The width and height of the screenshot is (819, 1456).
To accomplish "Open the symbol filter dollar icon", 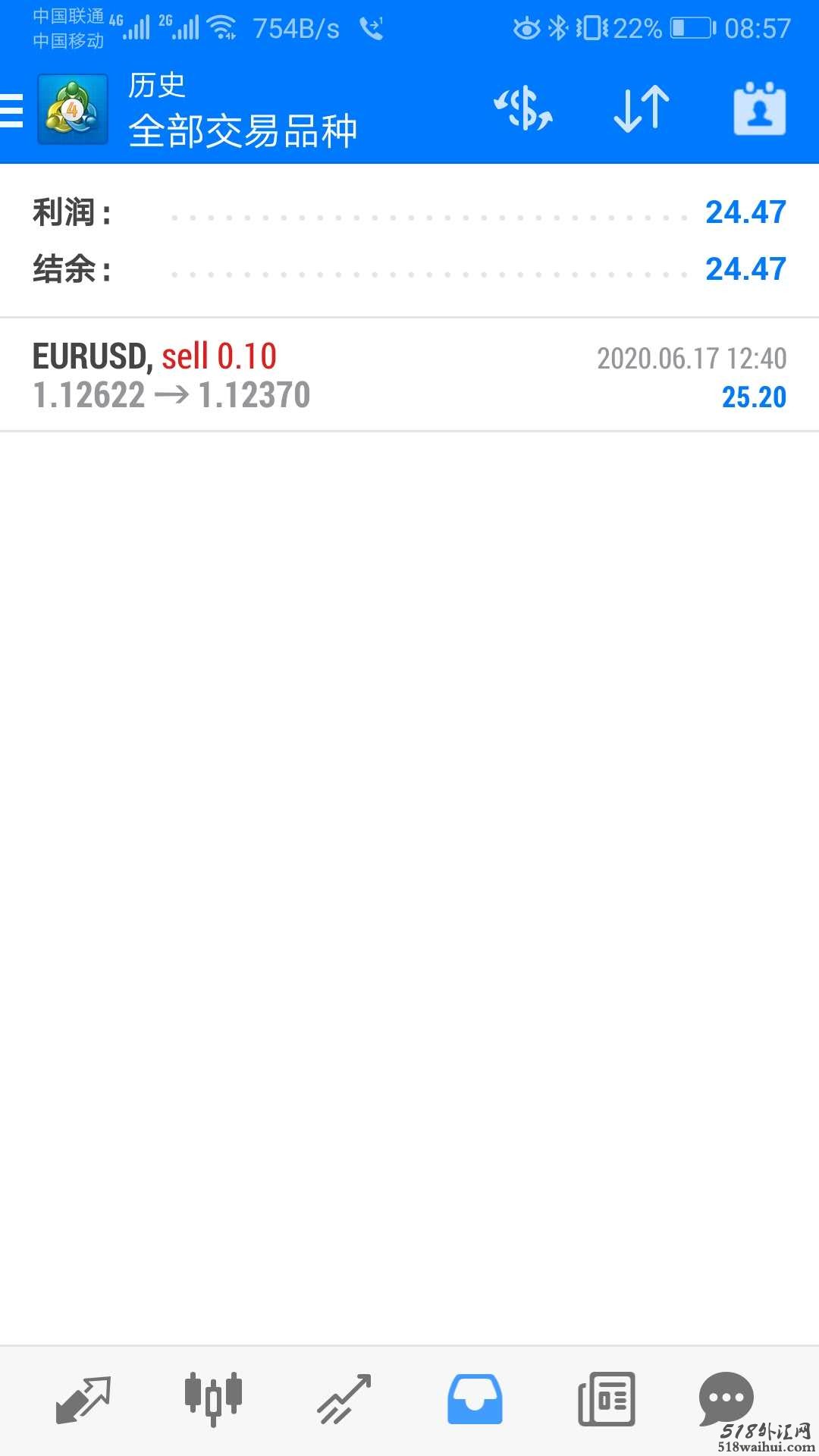I will click(523, 109).
